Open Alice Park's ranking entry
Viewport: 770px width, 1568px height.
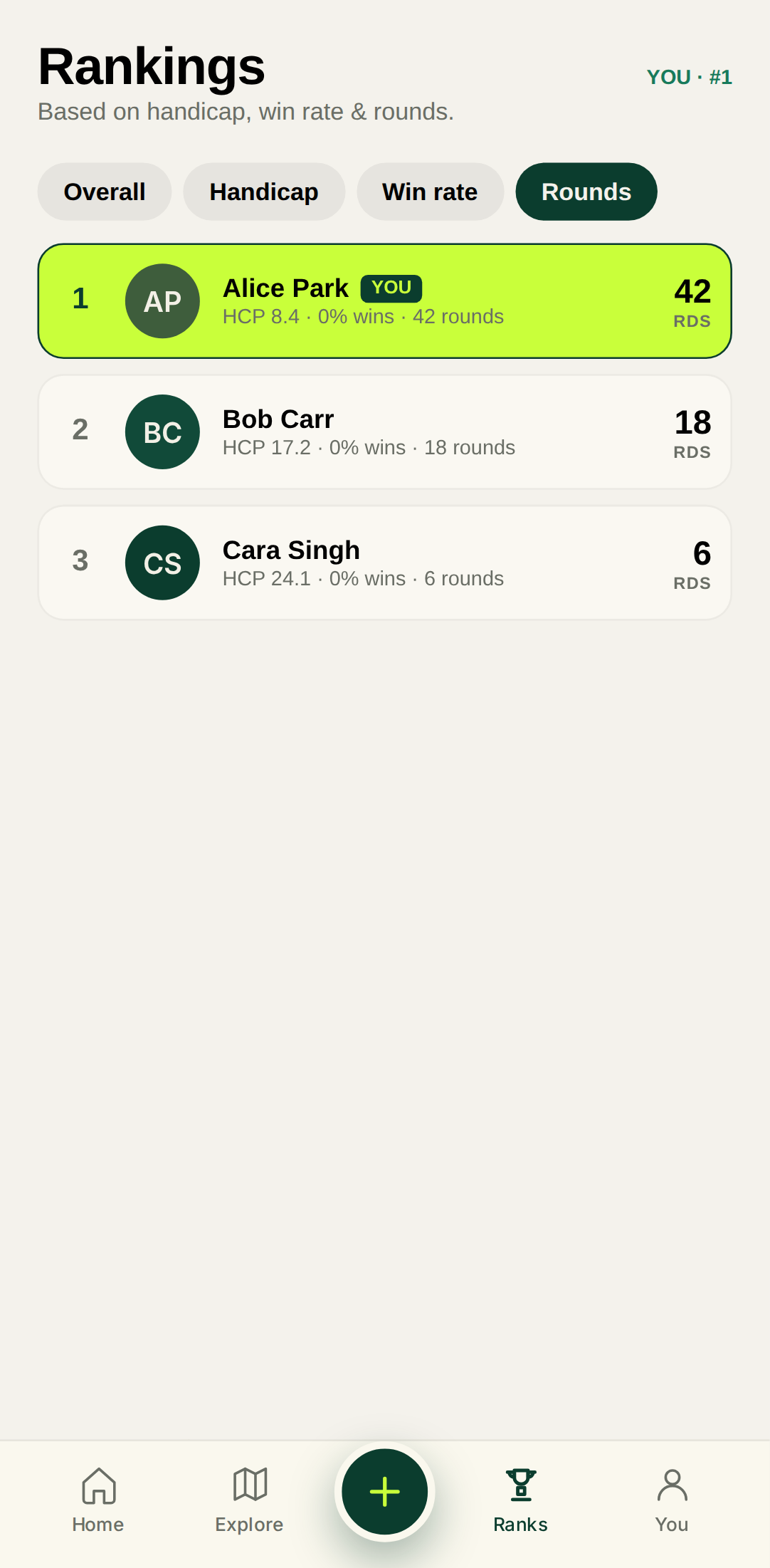[x=384, y=301]
